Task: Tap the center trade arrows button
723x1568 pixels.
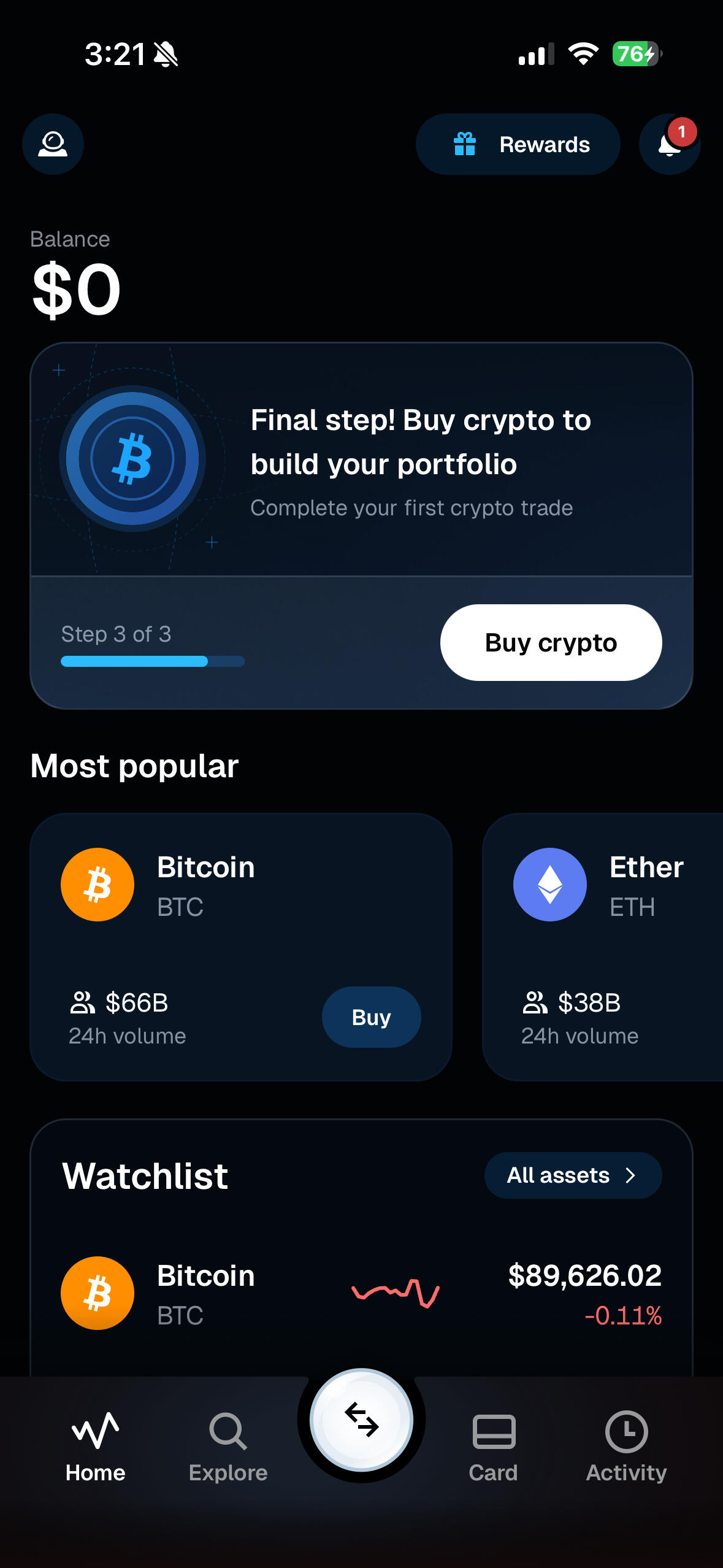Action: [361, 1420]
